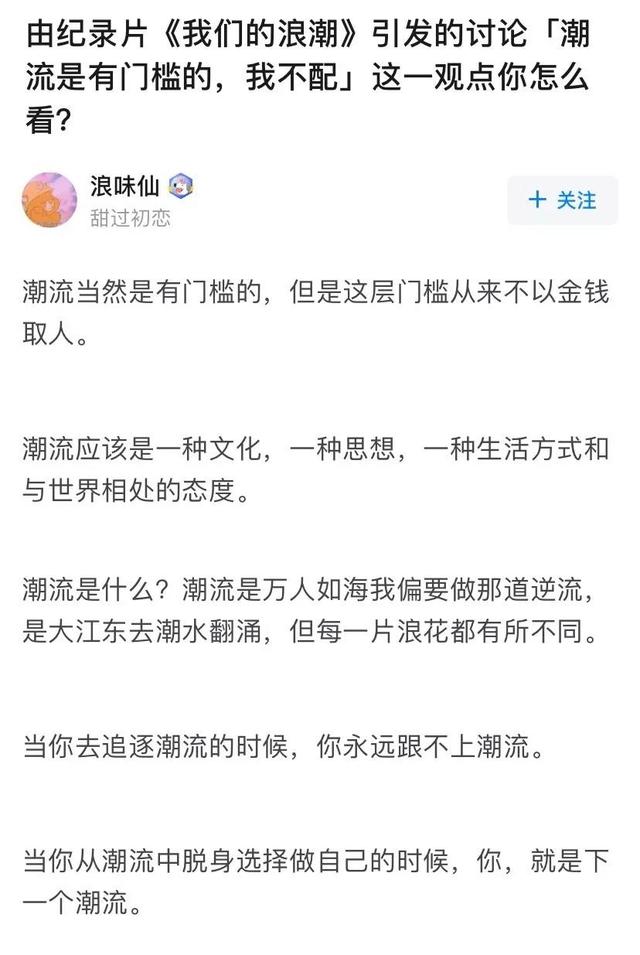Open the author name 浪味仙

pyautogui.click(x=125, y=186)
